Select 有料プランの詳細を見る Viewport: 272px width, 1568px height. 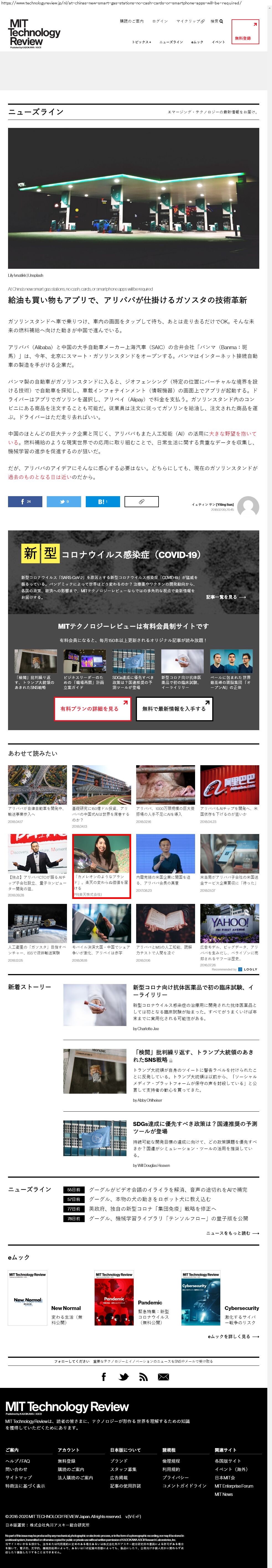tap(92, 709)
